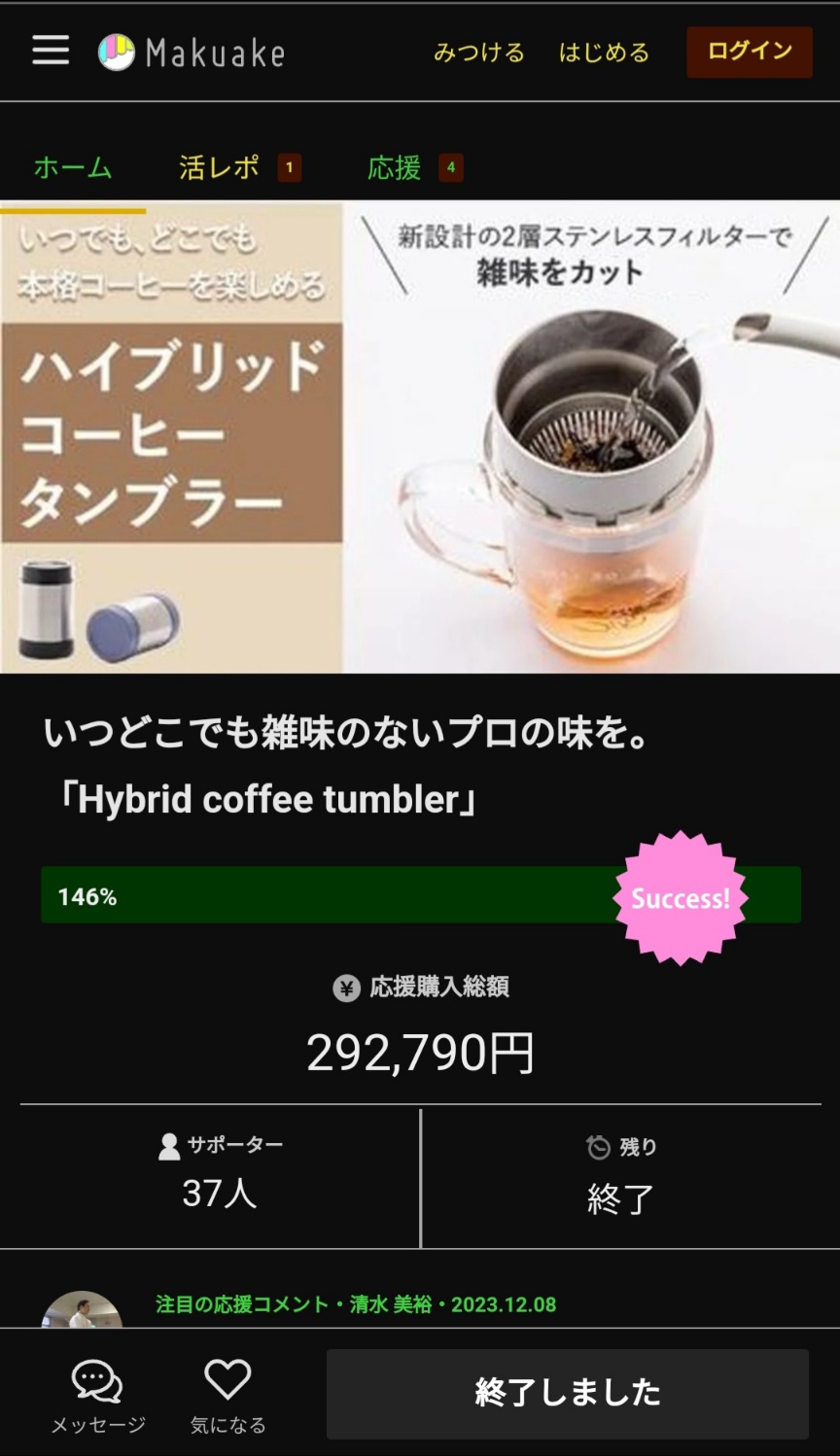840x1456 pixels.
Task: Tap the ログイン login button
Action: pyautogui.click(x=749, y=52)
